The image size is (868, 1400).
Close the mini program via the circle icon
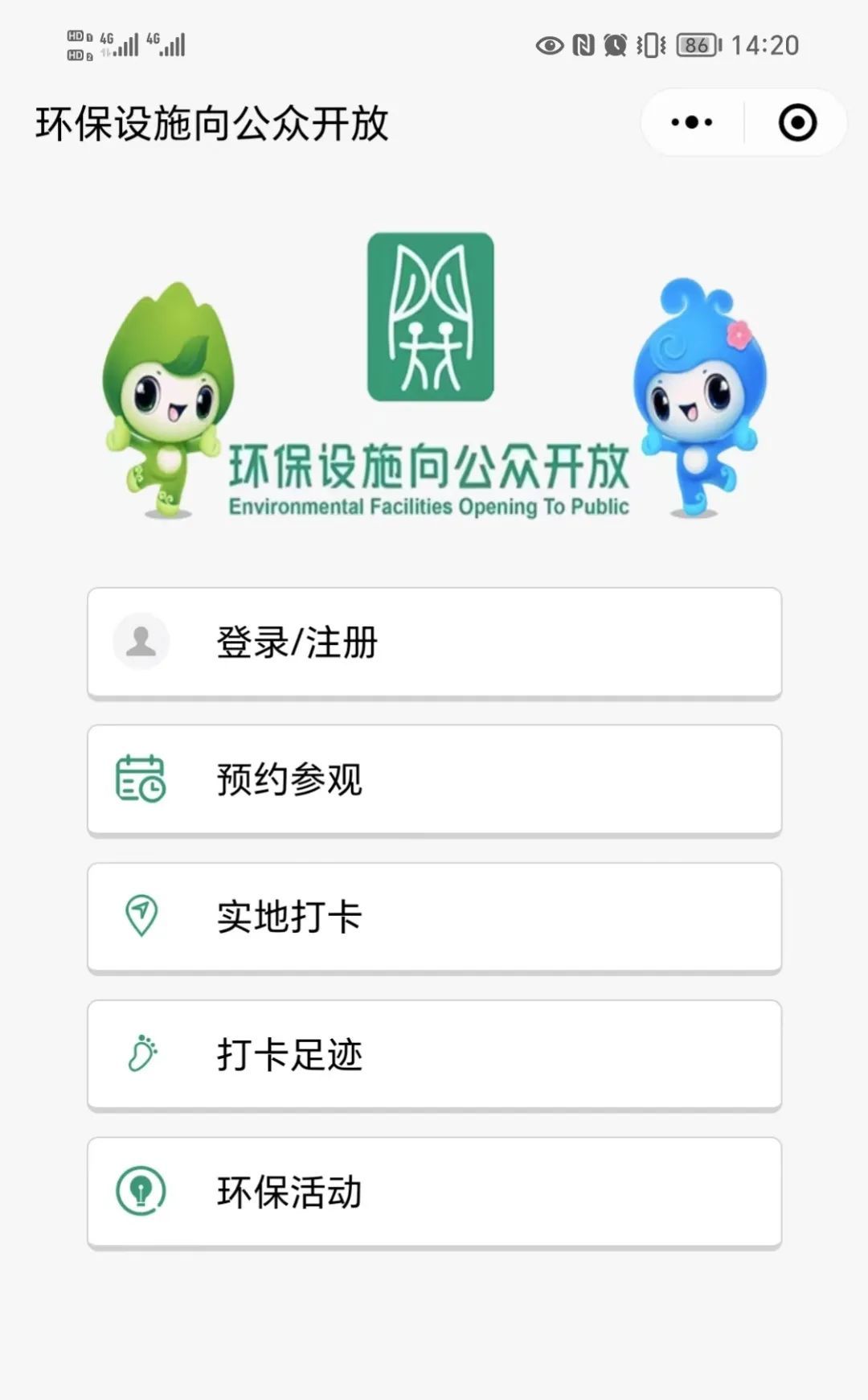click(797, 123)
